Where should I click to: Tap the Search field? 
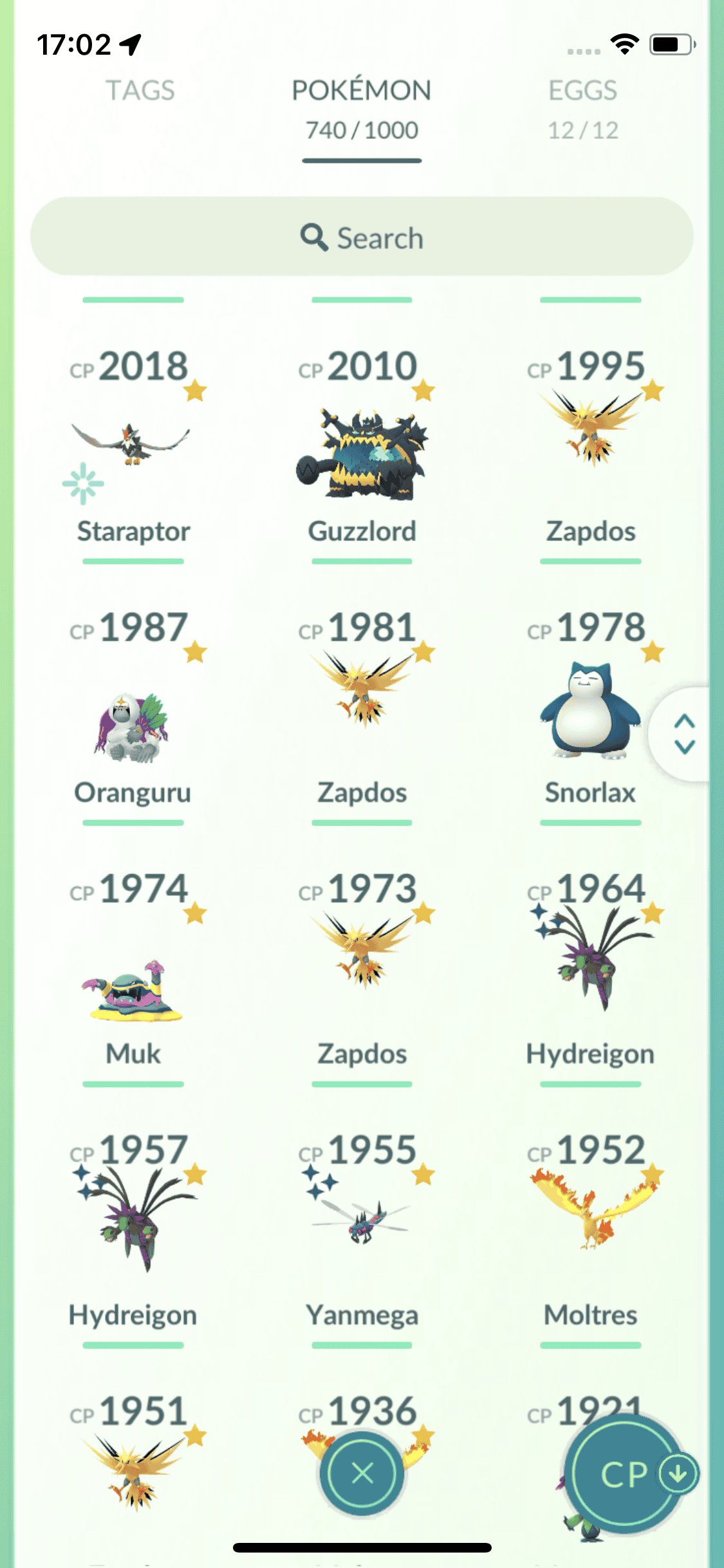pyautogui.click(x=362, y=238)
